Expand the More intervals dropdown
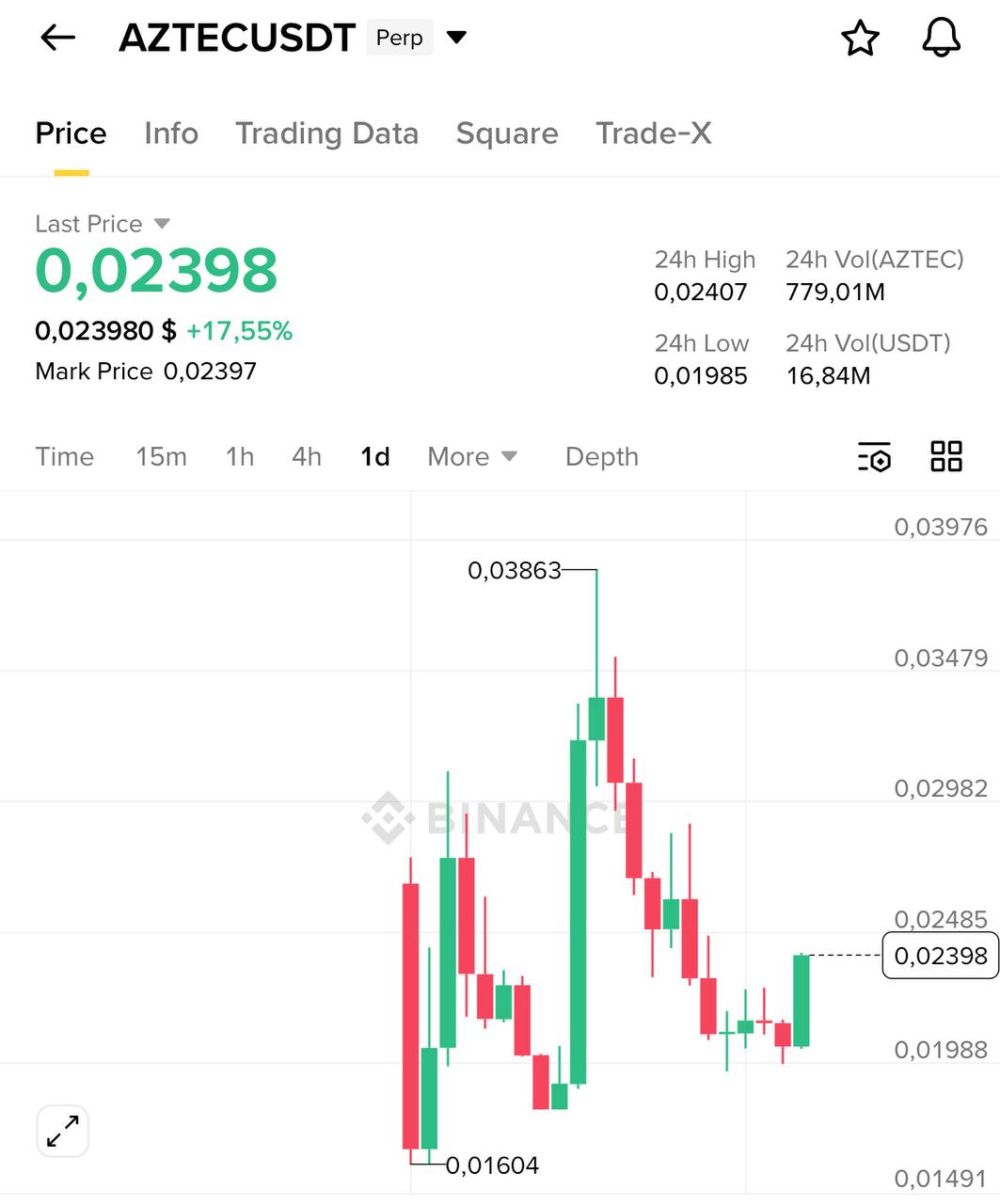Screen dimensions: 1000x1204 [x=472, y=457]
